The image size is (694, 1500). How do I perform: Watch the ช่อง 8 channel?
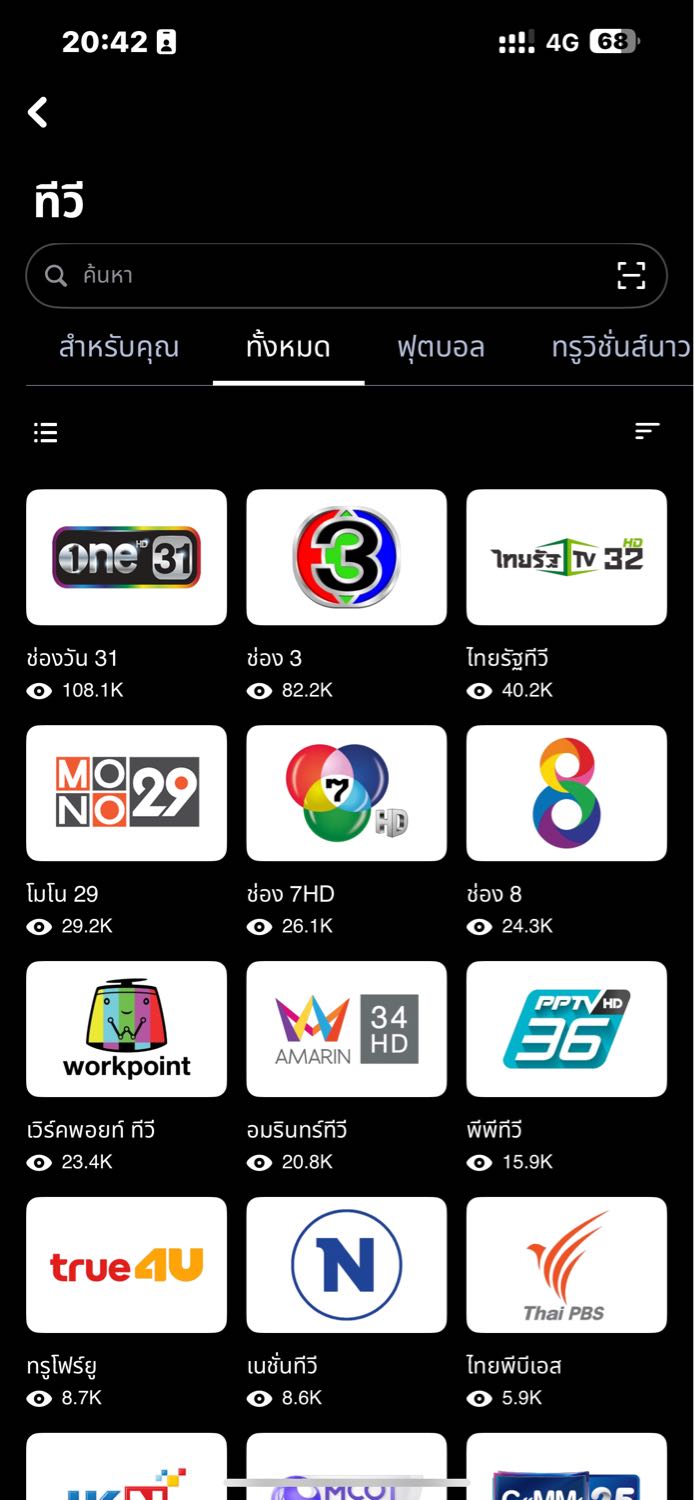pos(566,793)
